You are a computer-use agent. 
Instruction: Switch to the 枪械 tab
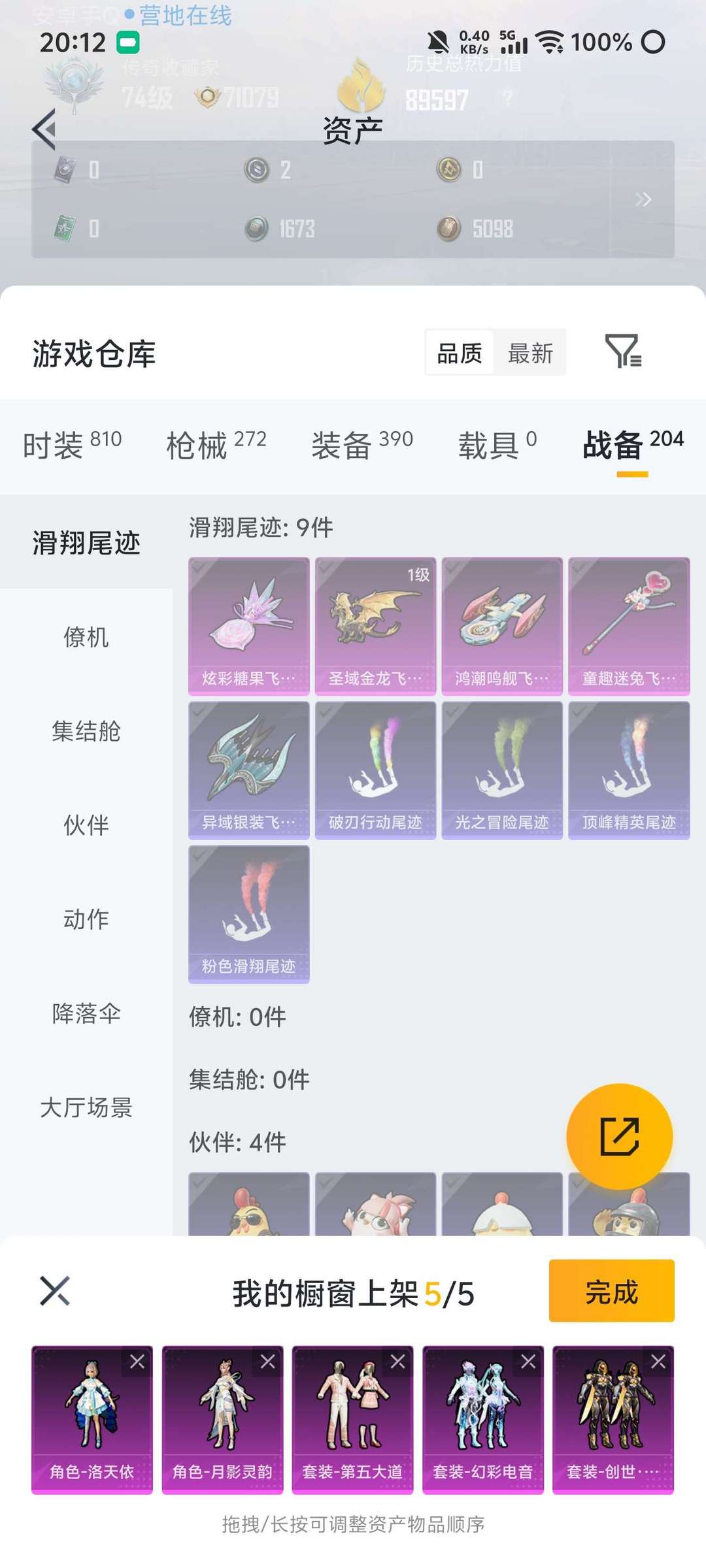pos(216,446)
